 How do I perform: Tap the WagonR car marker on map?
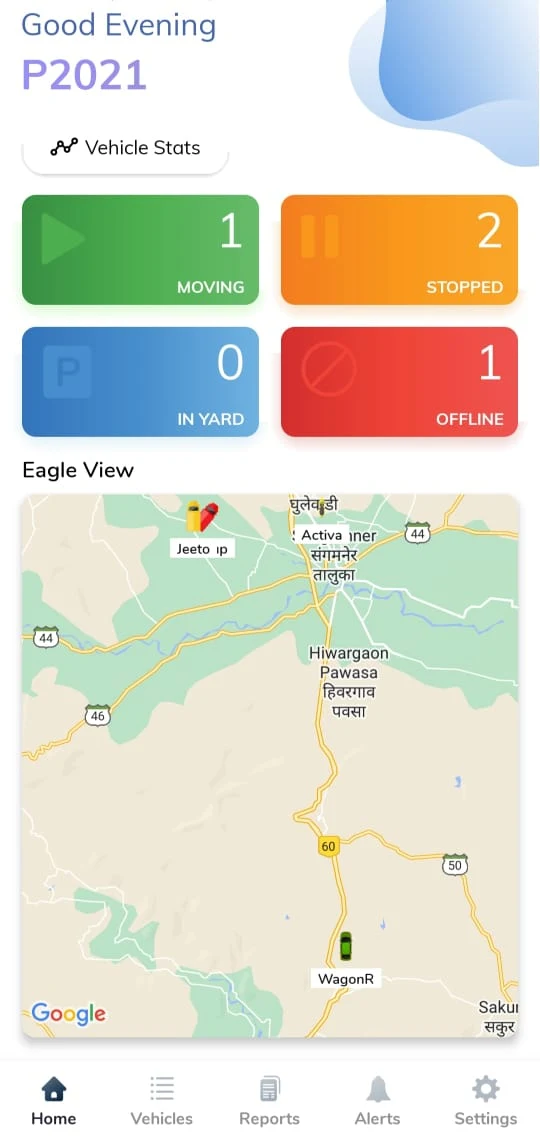pos(345,946)
